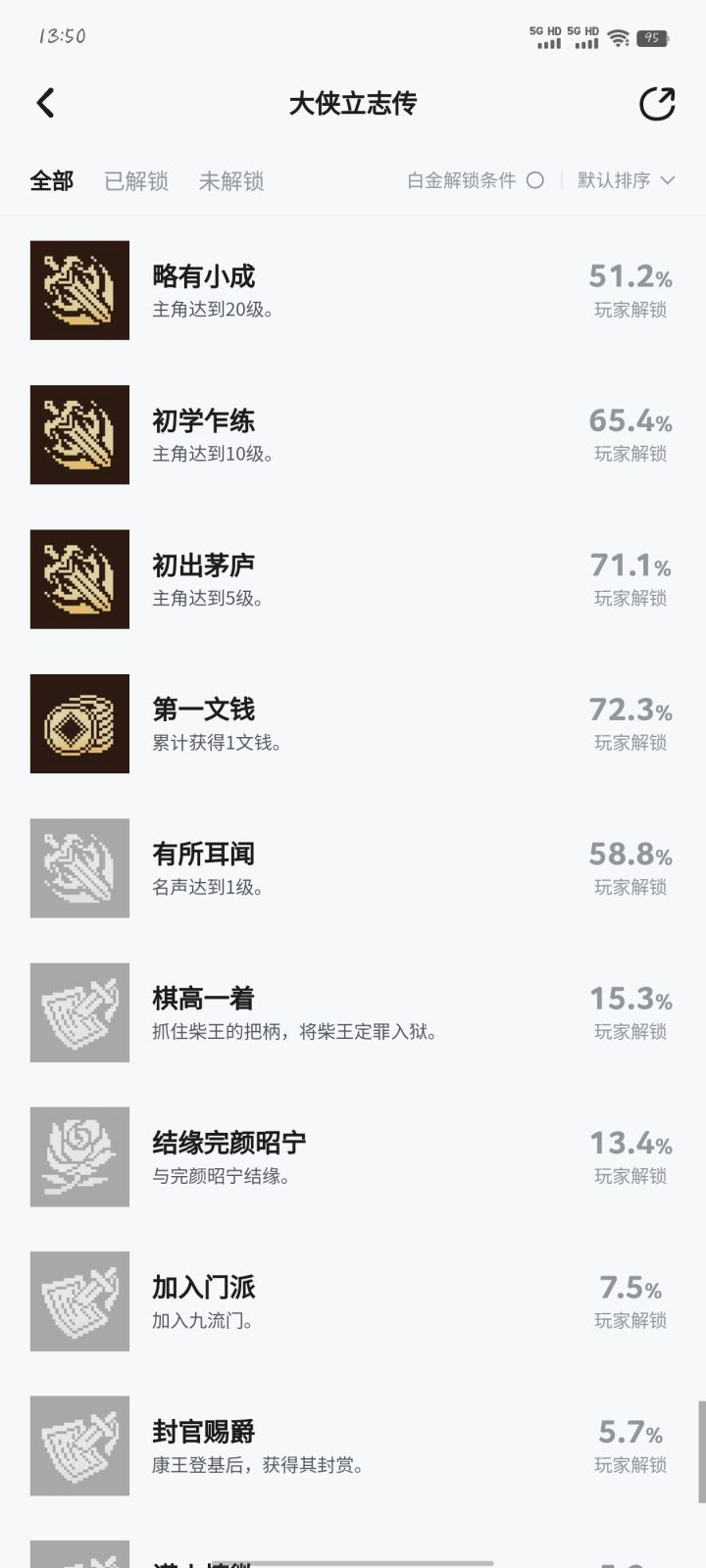This screenshot has height=1568, width=706.
Task: Switch to the 全部 tab
Action: point(51,180)
